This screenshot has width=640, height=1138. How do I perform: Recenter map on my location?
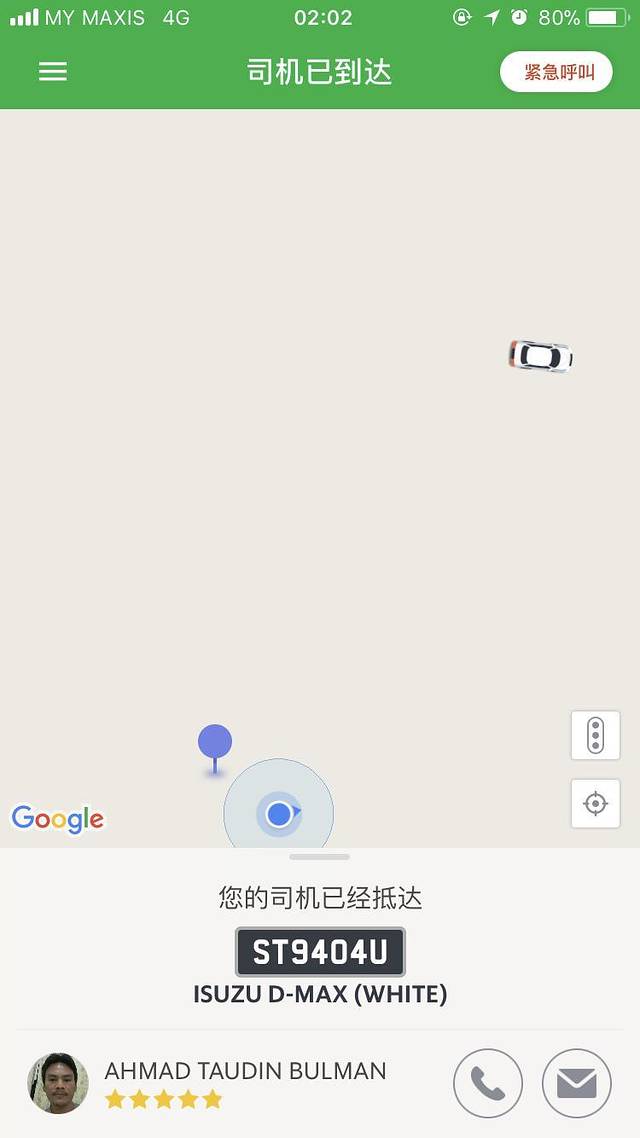[x=595, y=803]
